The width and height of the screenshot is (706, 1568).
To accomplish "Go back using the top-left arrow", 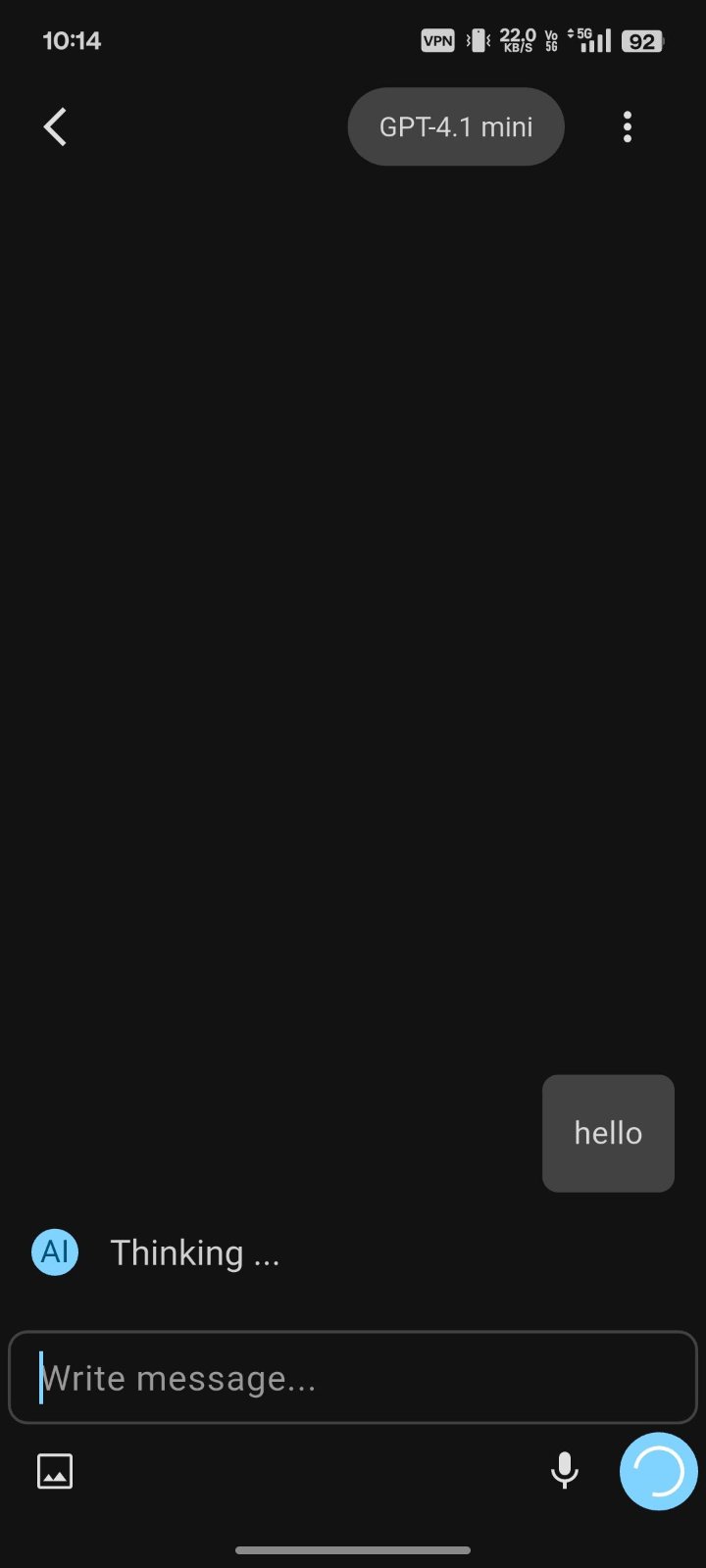I will [x=55, y=127].
